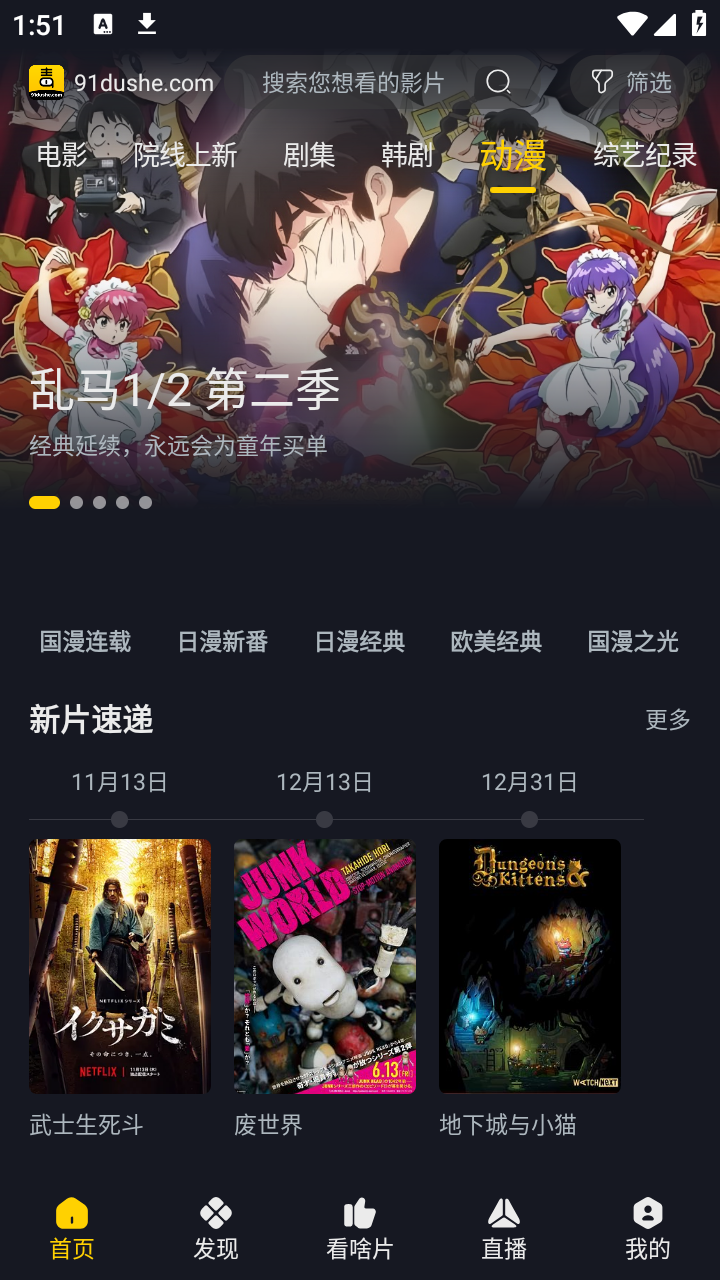Switch to the 发现 bottom tab
Screen dimensions: 720x1280
tap(216, 1229)
